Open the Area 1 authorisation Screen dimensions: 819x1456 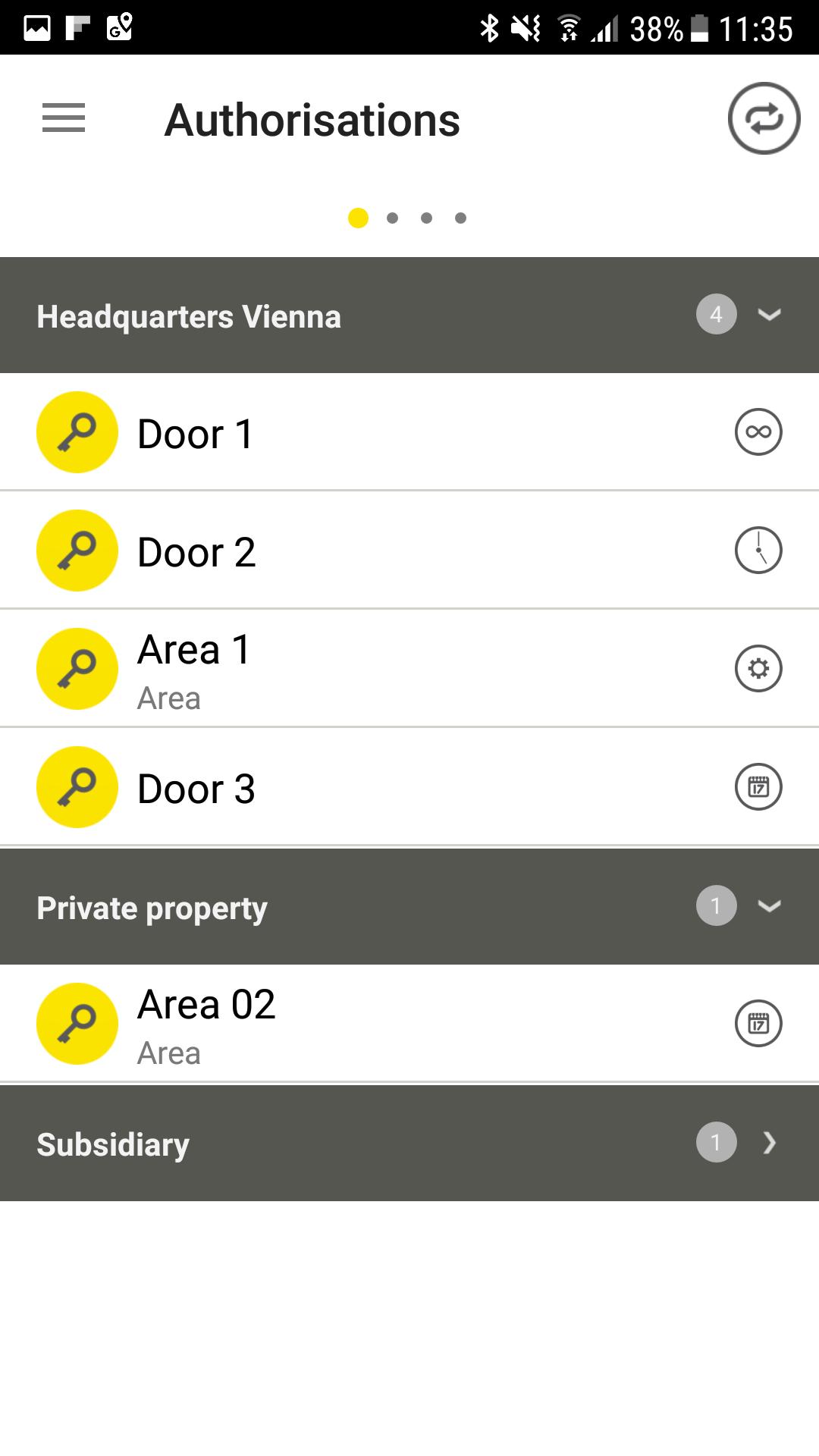(x=409, y=669)
